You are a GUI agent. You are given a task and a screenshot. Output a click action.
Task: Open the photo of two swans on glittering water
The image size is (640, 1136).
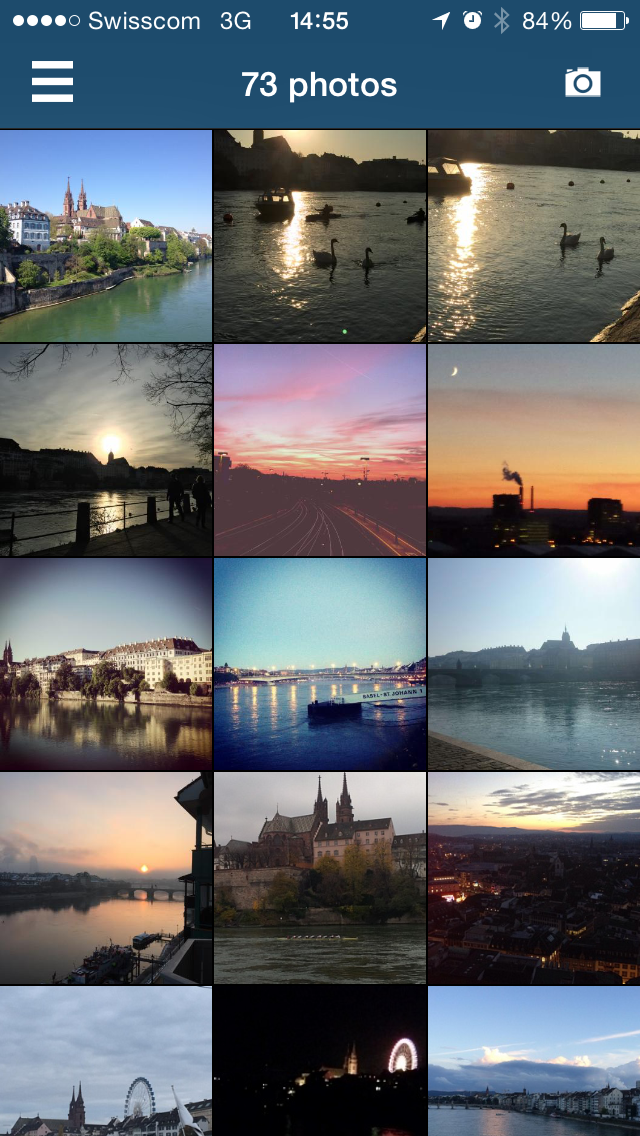[534, 236]
